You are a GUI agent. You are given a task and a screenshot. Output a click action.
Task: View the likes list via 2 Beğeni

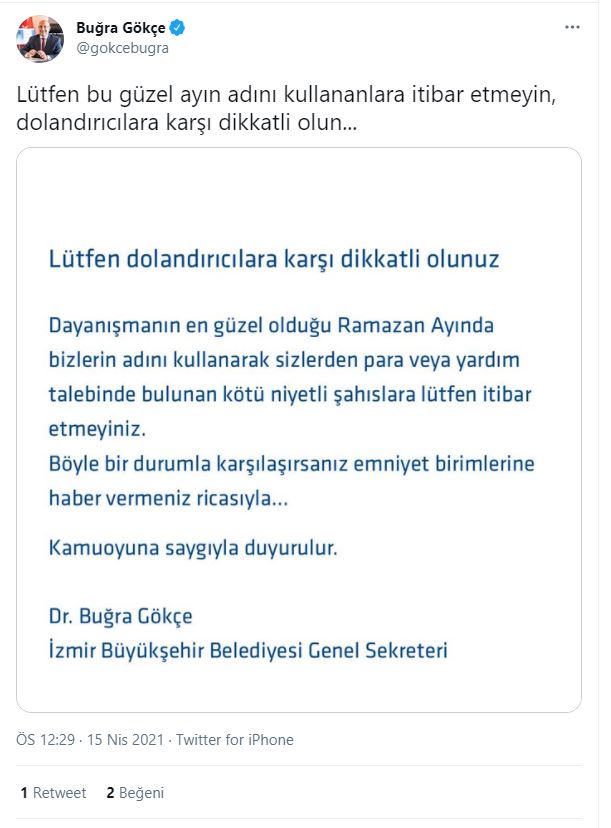click(135, 793)
